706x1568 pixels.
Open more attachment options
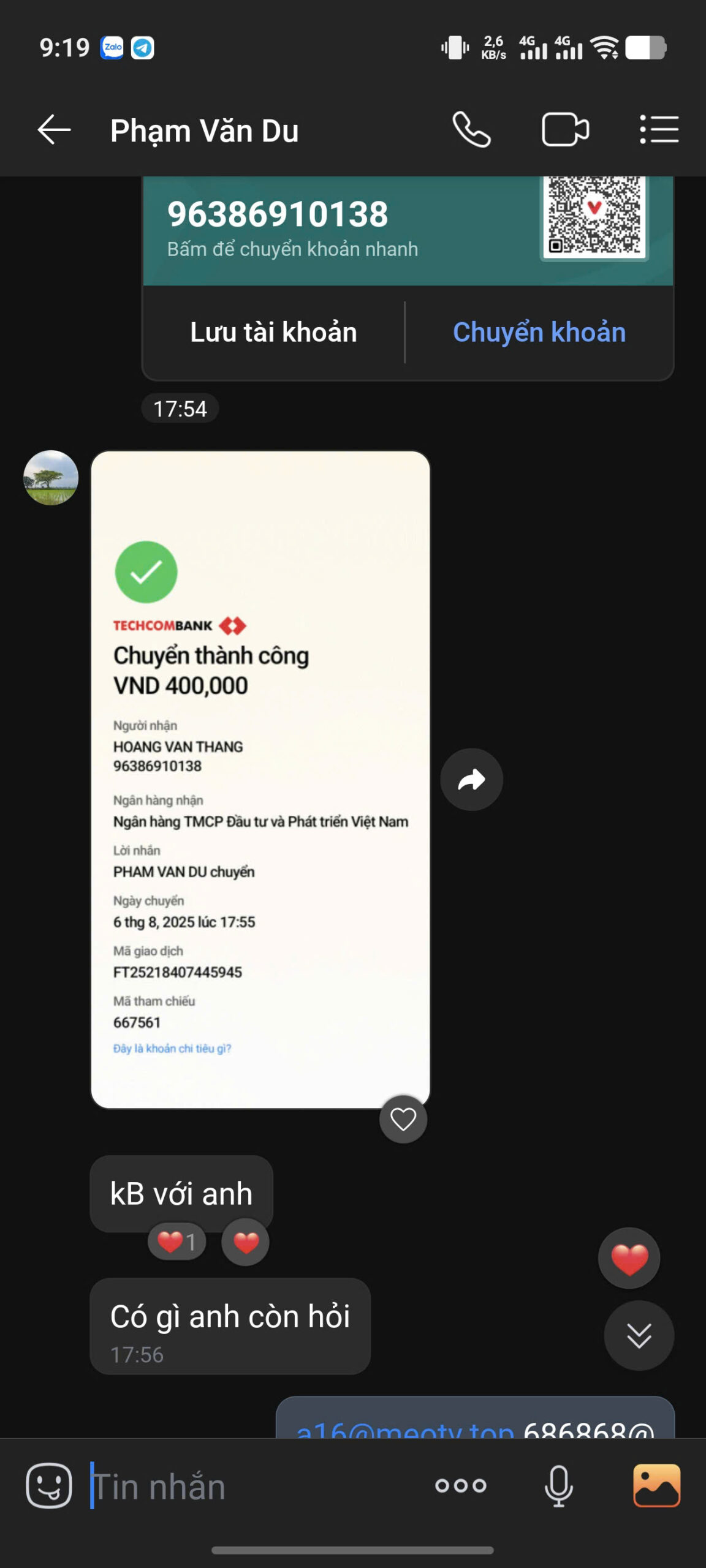pos(461,1486)
